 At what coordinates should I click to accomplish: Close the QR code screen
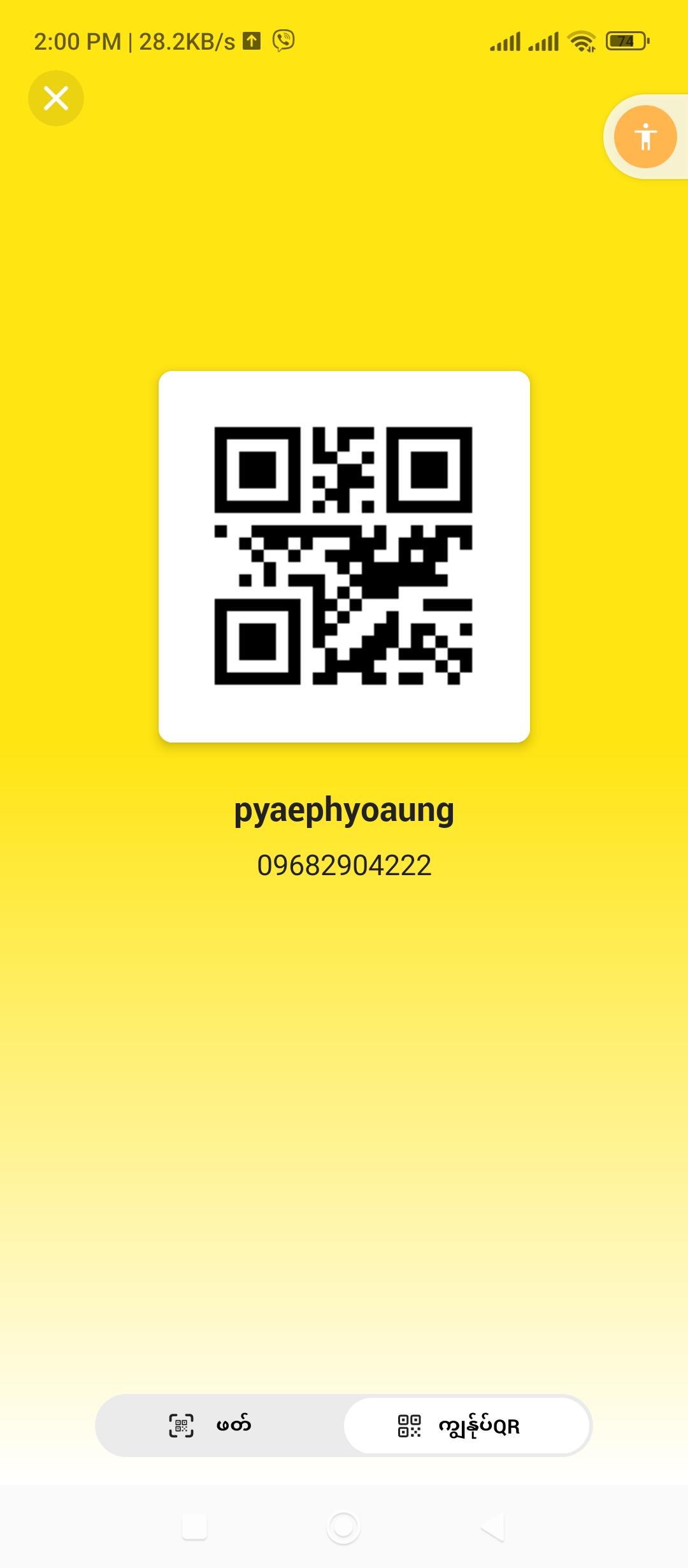click(56, 98)
